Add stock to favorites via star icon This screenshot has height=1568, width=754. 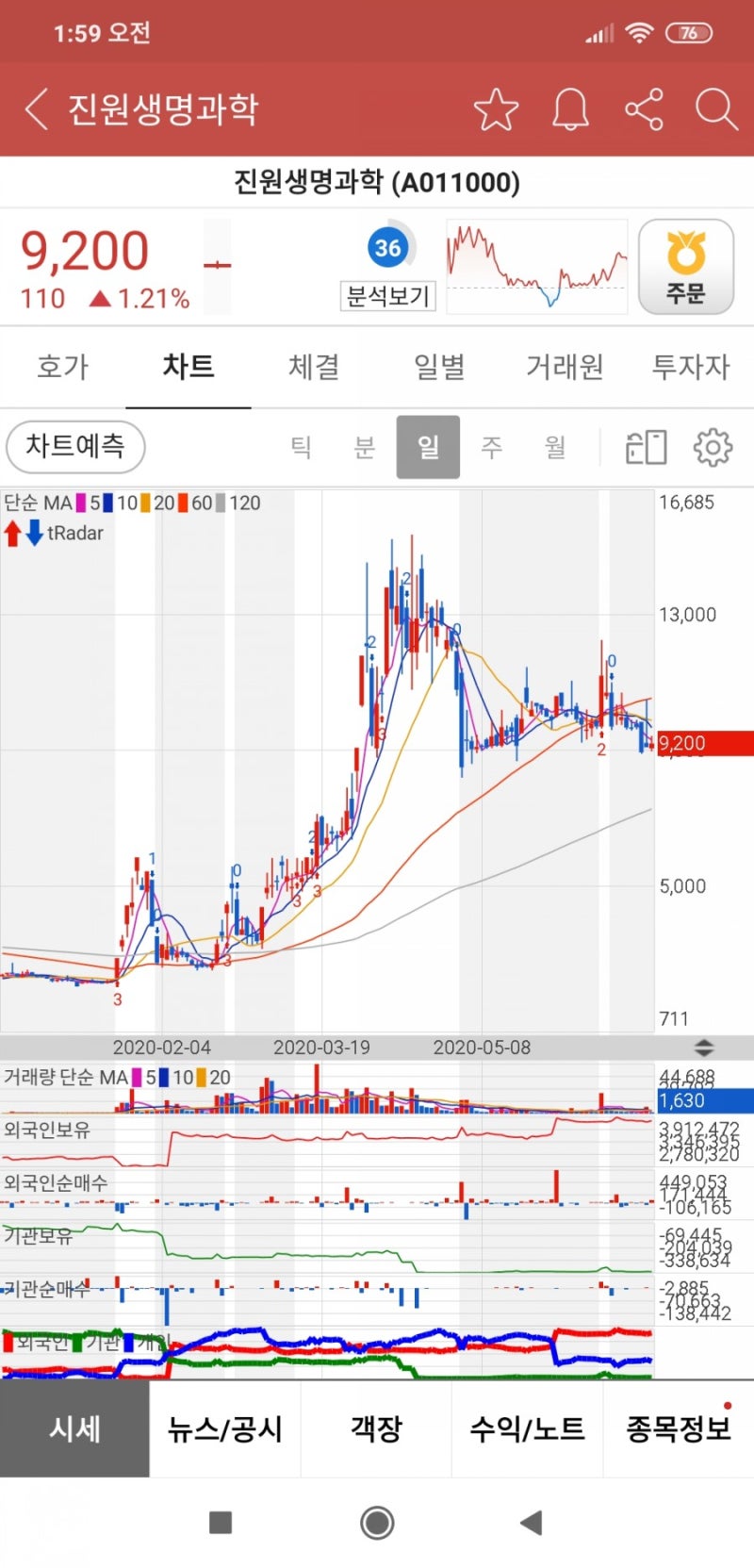tap(496, 109)
